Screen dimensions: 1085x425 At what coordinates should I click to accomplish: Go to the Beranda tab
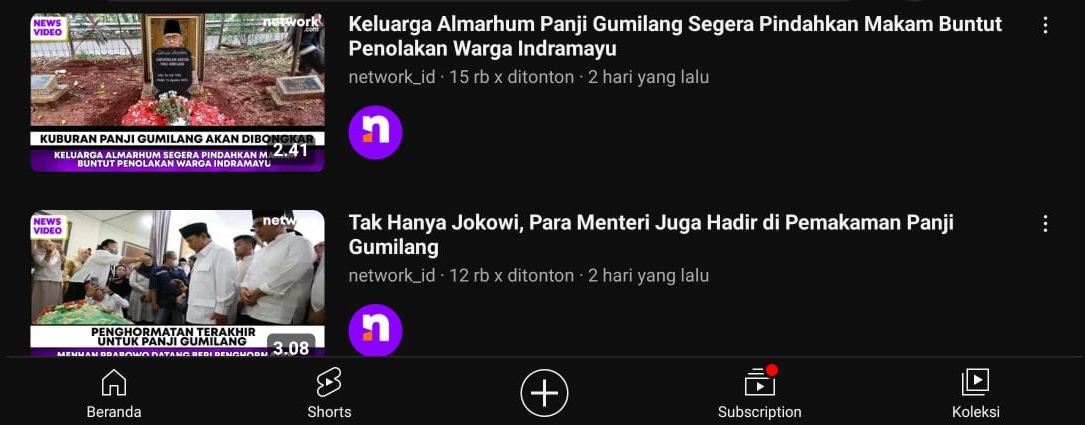(114, 393)
